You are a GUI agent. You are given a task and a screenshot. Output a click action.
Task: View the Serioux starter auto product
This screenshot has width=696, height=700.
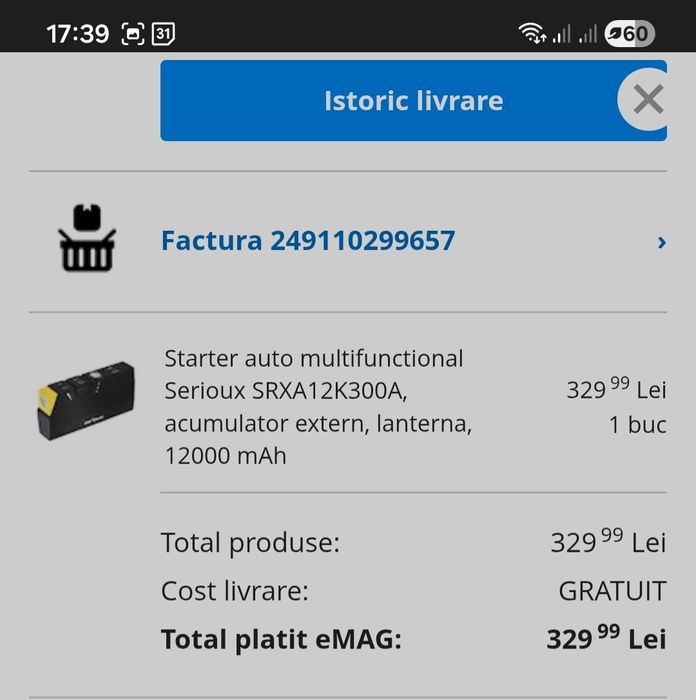pyautogui.click(x=314, y=407)
